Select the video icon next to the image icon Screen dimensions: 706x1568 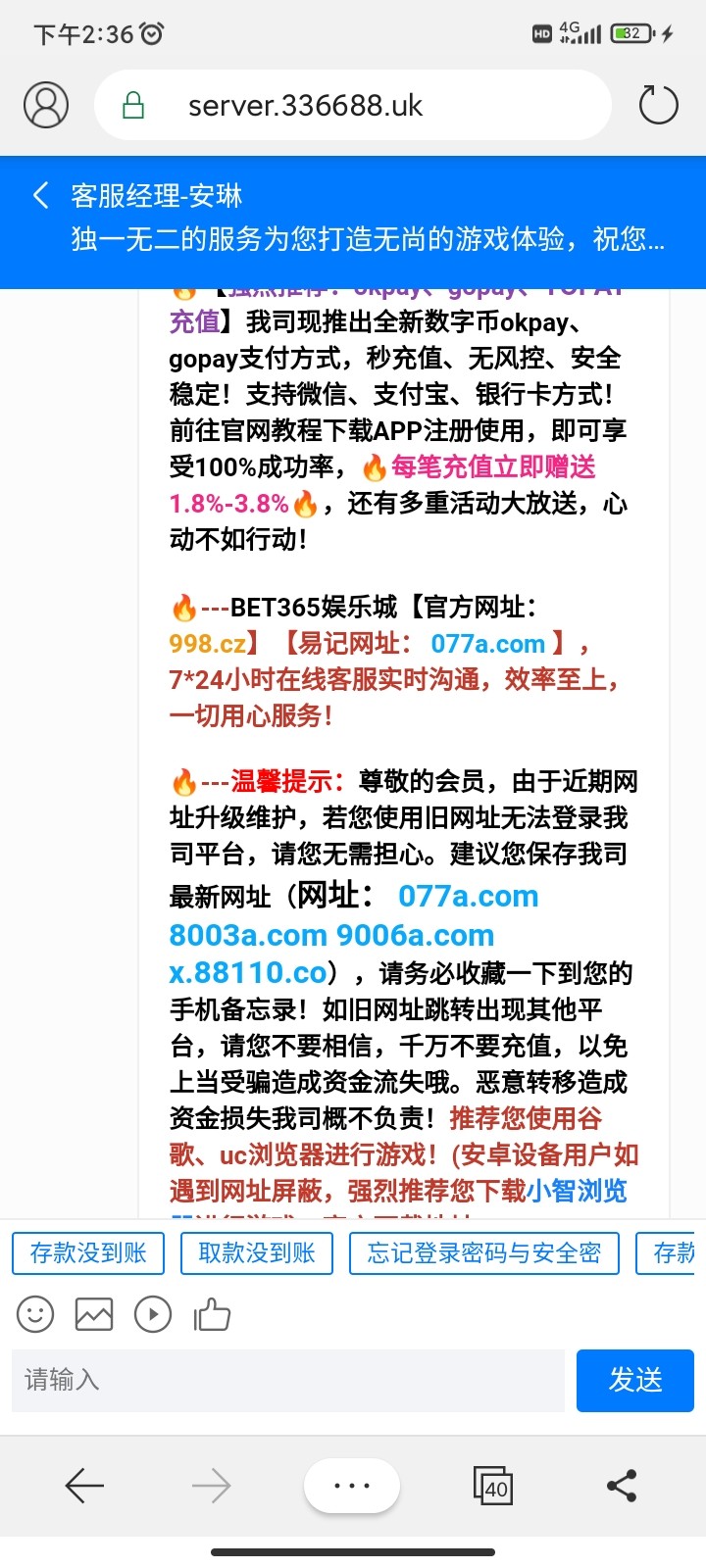coord(153,1314)
